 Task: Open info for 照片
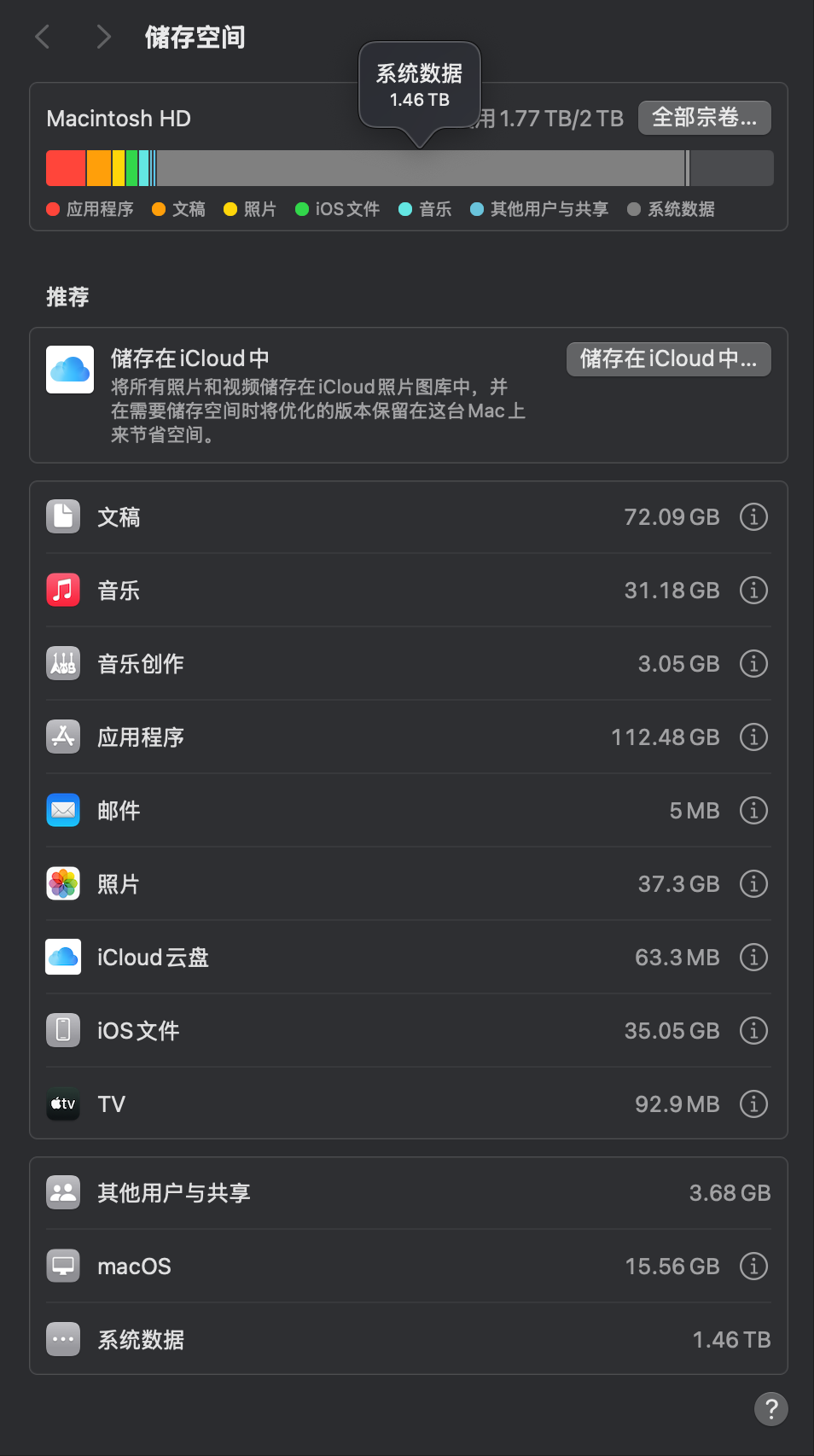point(753,884)
